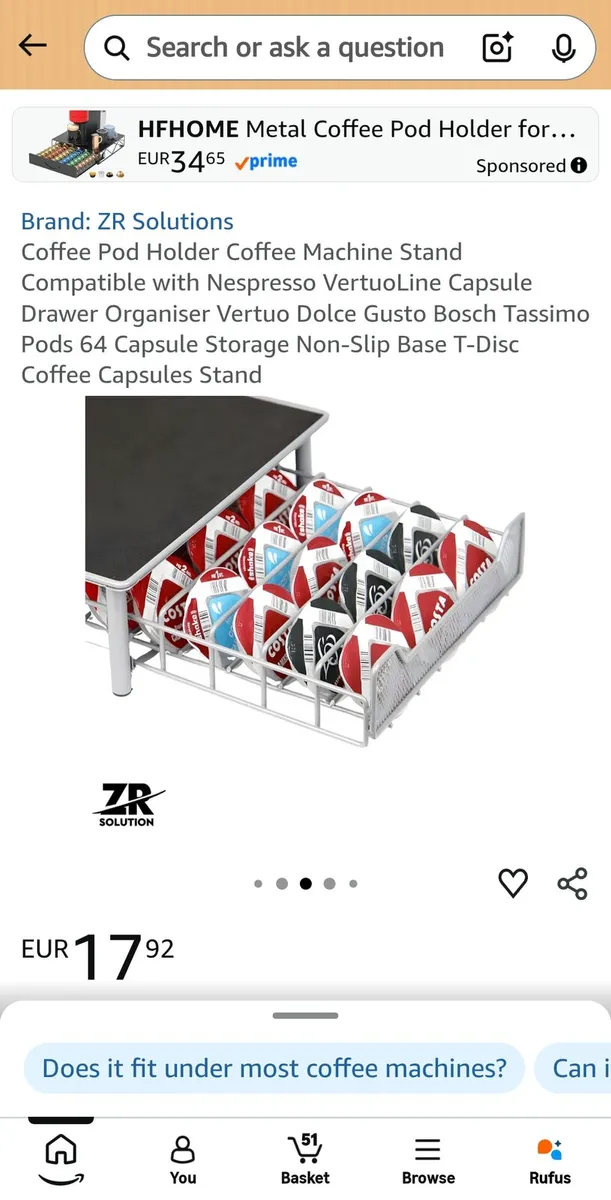The width and height of the screenshot is (611, 1200).
Task: Switch to the You tab
Action: pyautogui.click(x=183, y=1160)
